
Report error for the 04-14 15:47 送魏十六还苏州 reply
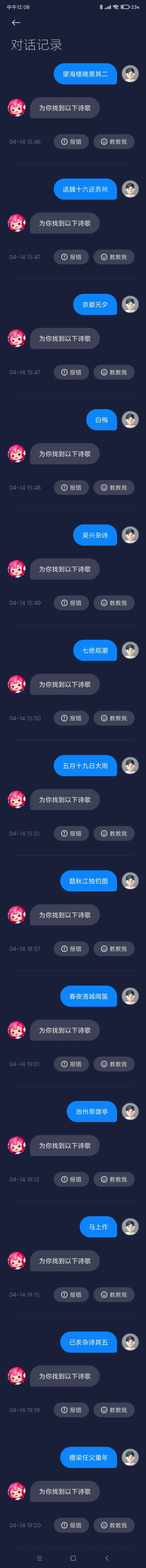pos(71,257)
